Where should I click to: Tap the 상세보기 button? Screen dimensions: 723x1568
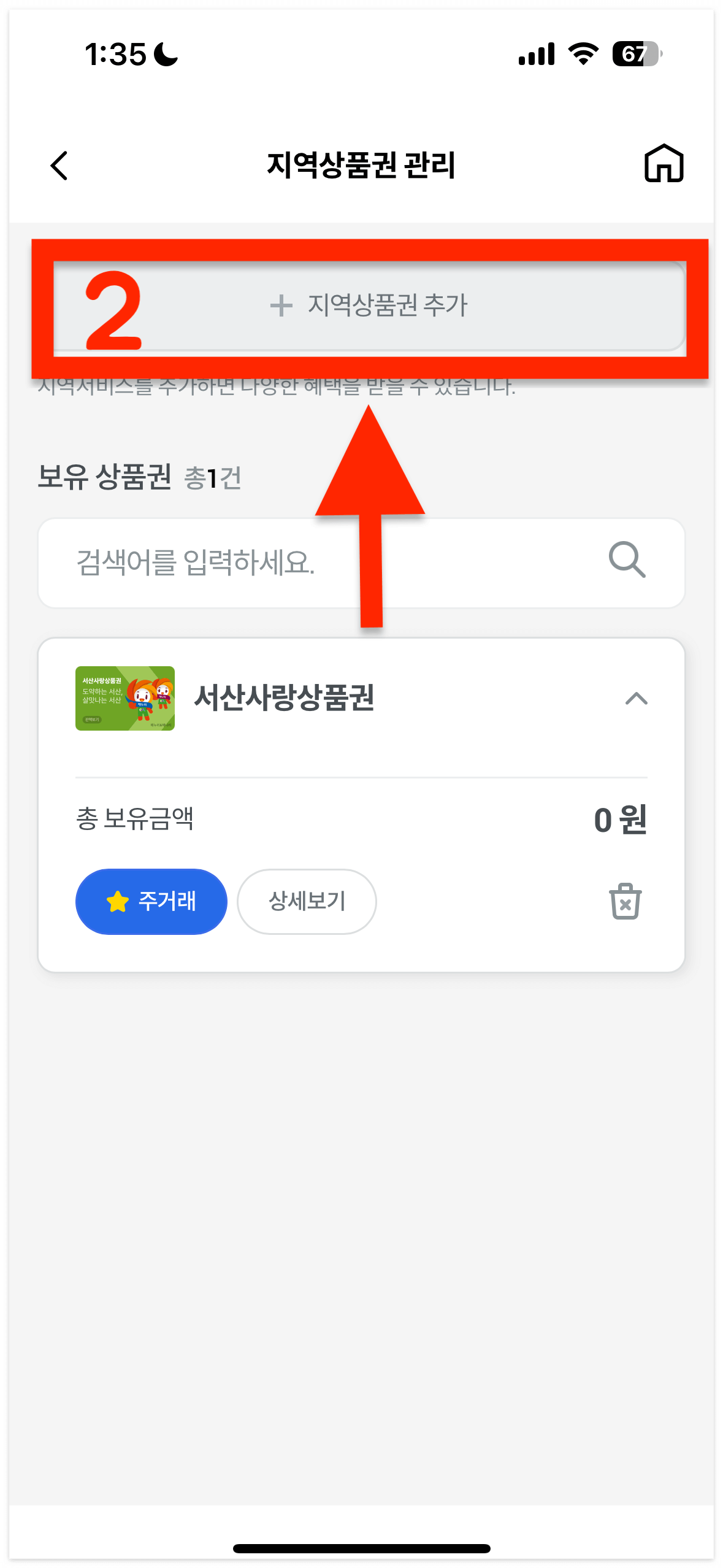coord(306,901)
